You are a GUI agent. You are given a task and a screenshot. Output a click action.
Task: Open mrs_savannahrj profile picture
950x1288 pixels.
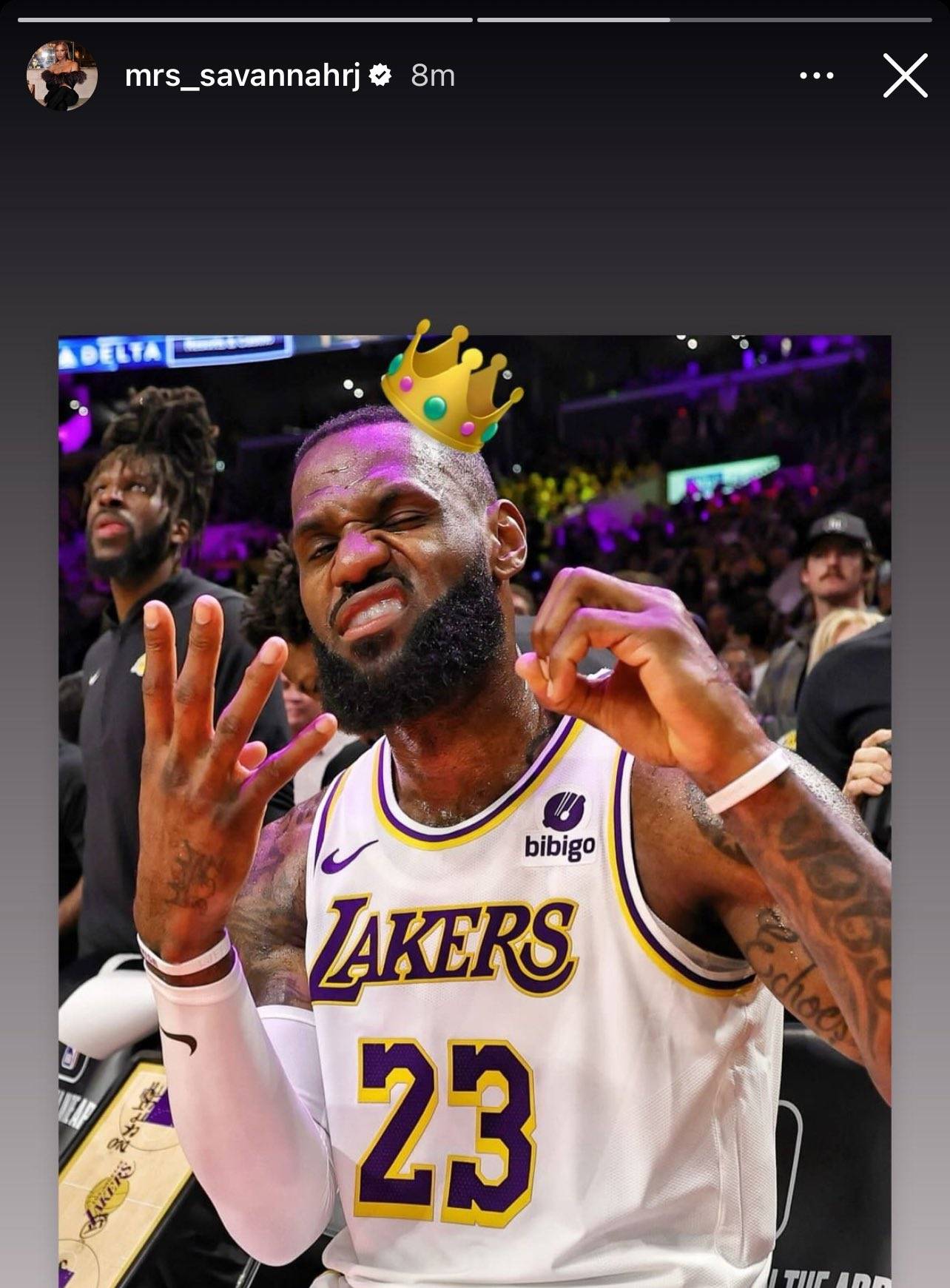[62, 75]
